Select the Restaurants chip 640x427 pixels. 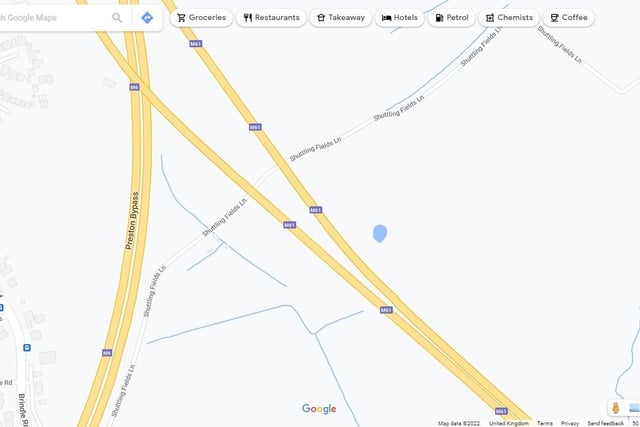[x=270, y=17]
